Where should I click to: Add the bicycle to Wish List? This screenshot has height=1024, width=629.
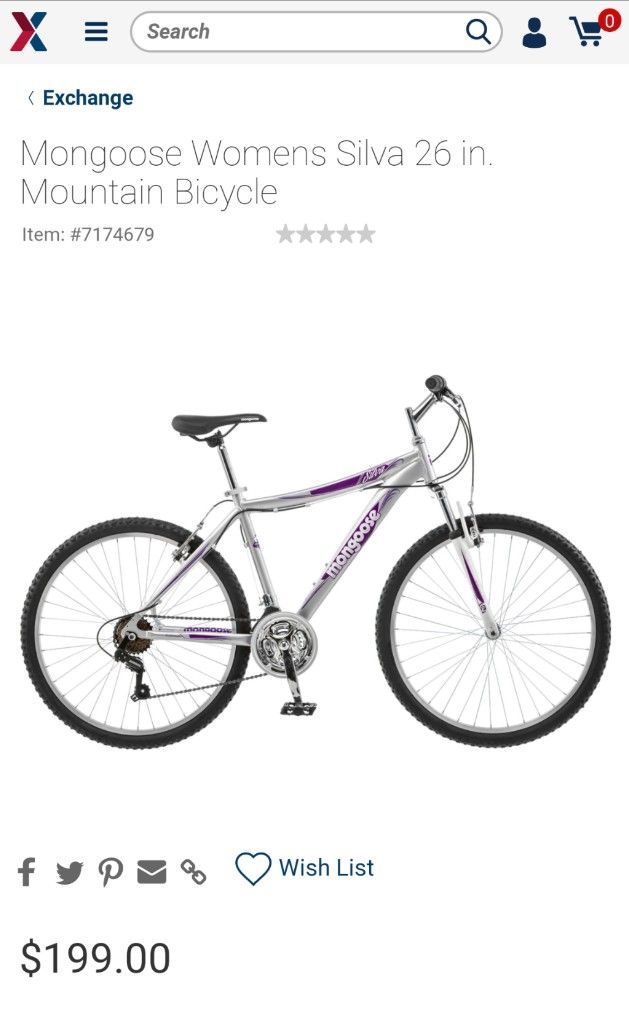pos(304,869)
